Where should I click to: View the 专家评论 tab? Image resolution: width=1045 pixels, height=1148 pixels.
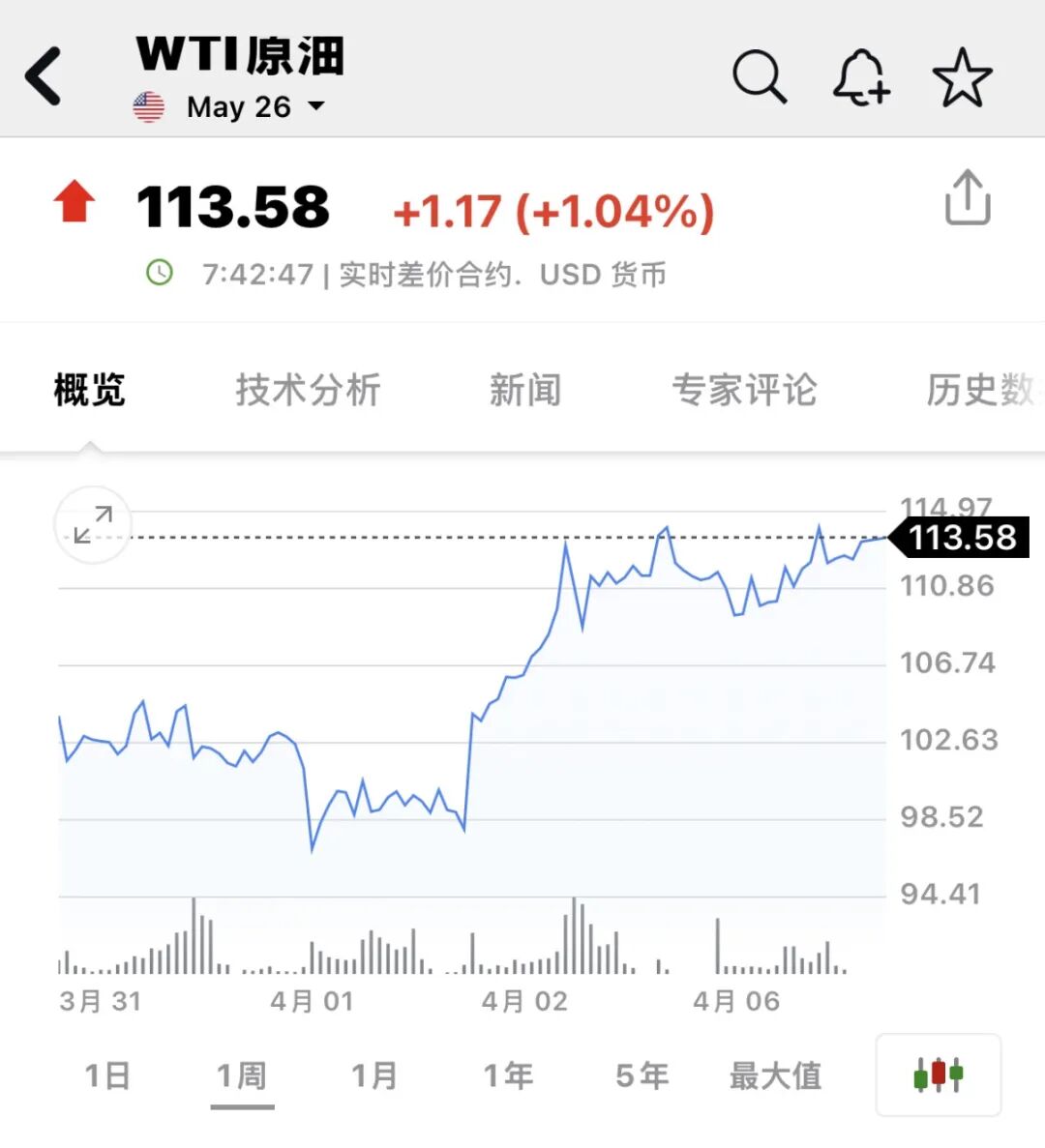[x=744, y=391]
